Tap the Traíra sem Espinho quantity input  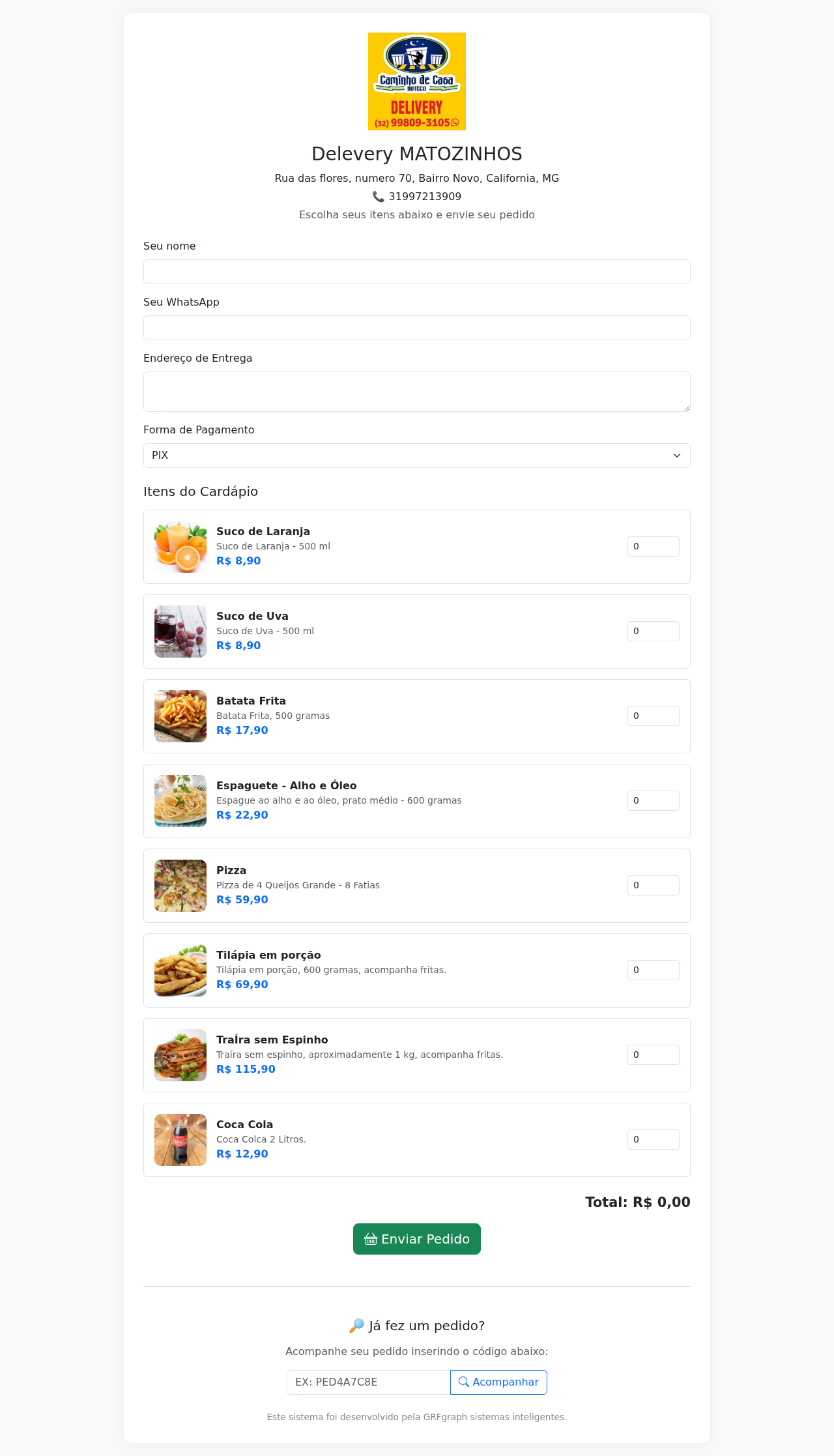(x=654, y=1055)
